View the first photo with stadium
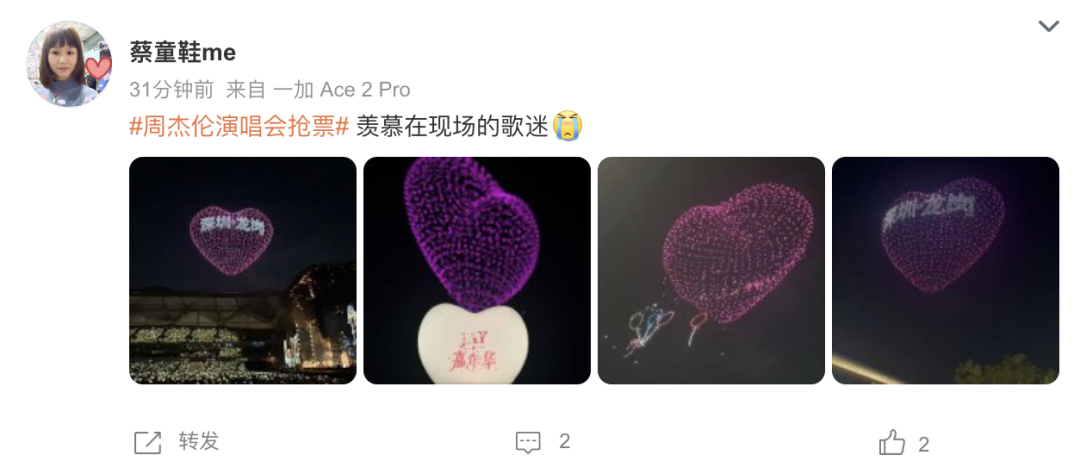This screenshot has width=1080, height=474. (243, 270)
